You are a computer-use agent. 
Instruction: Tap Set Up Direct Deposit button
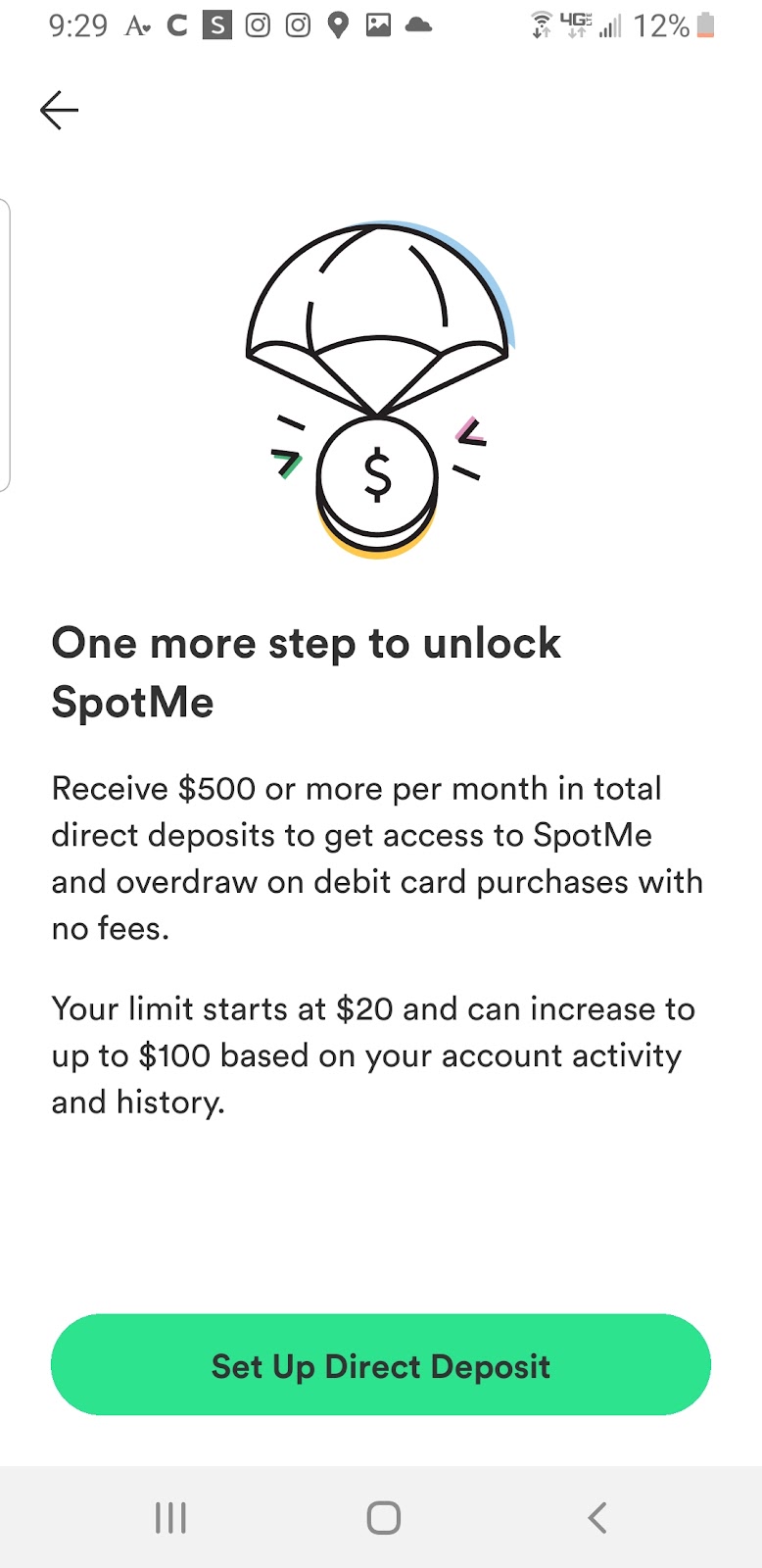click(x=380, y=1365)
